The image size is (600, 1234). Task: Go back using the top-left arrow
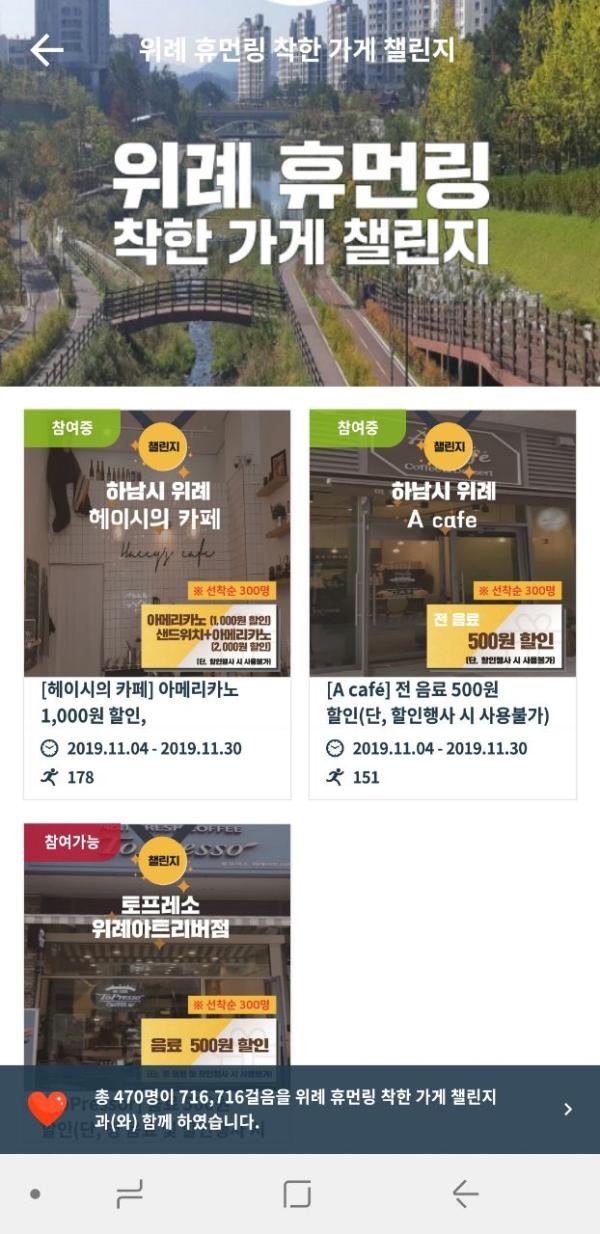[x=46, y=50]
